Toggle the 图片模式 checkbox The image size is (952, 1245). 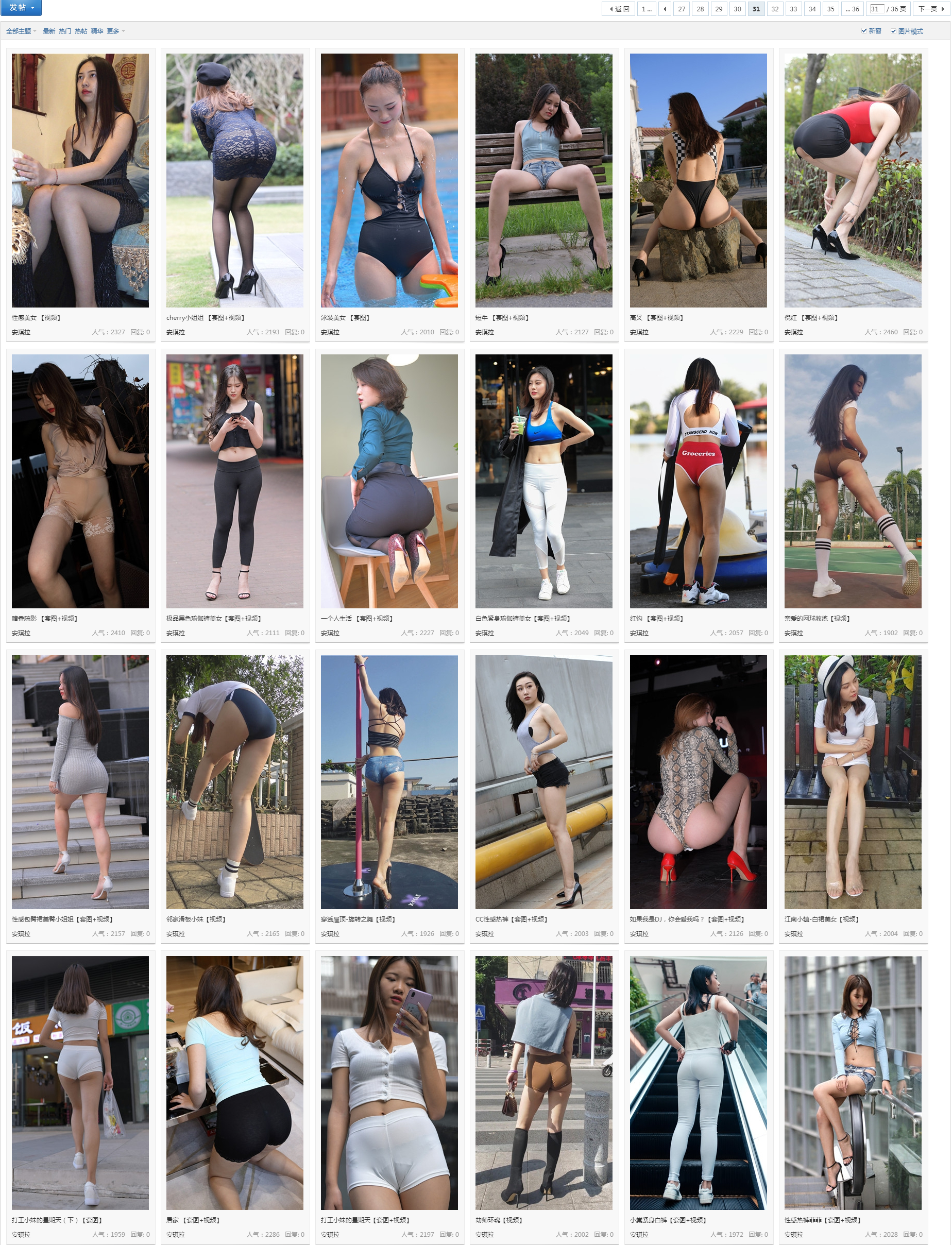tap(894, 31)
